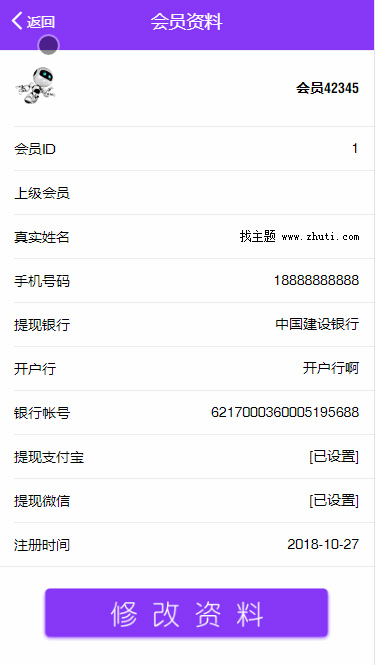
Task: Tap the 修改资料 button
Action: tap(187, 612)
